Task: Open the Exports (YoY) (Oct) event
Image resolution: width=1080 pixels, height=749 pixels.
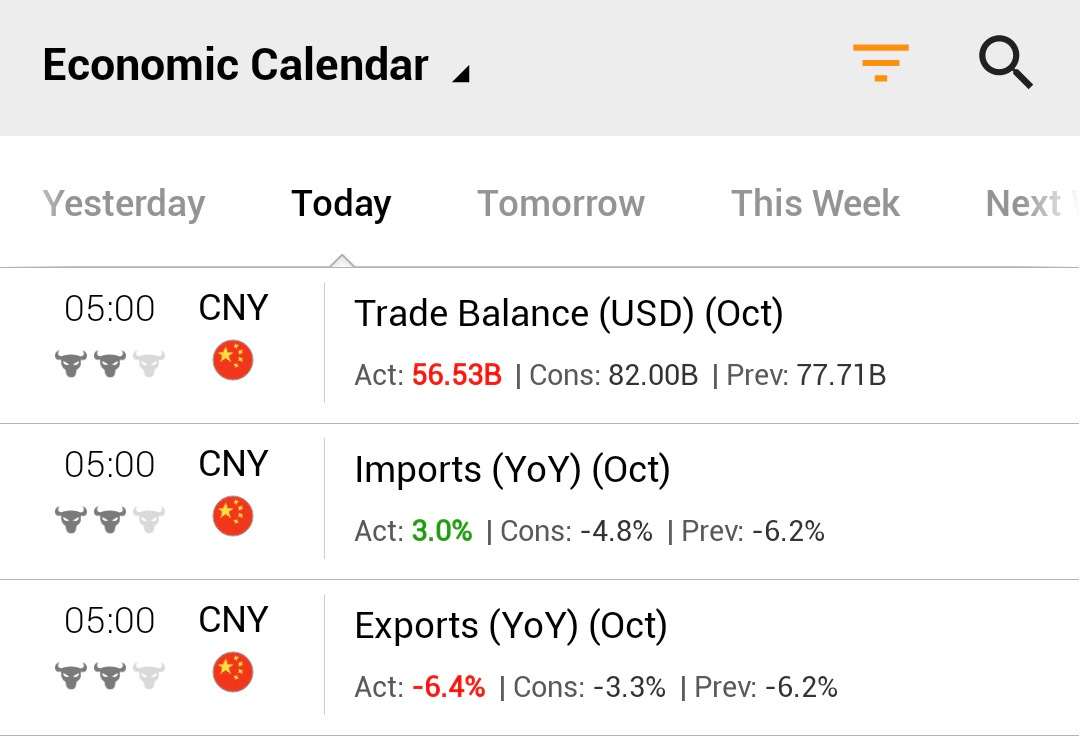Action: (x=511, y=626)
